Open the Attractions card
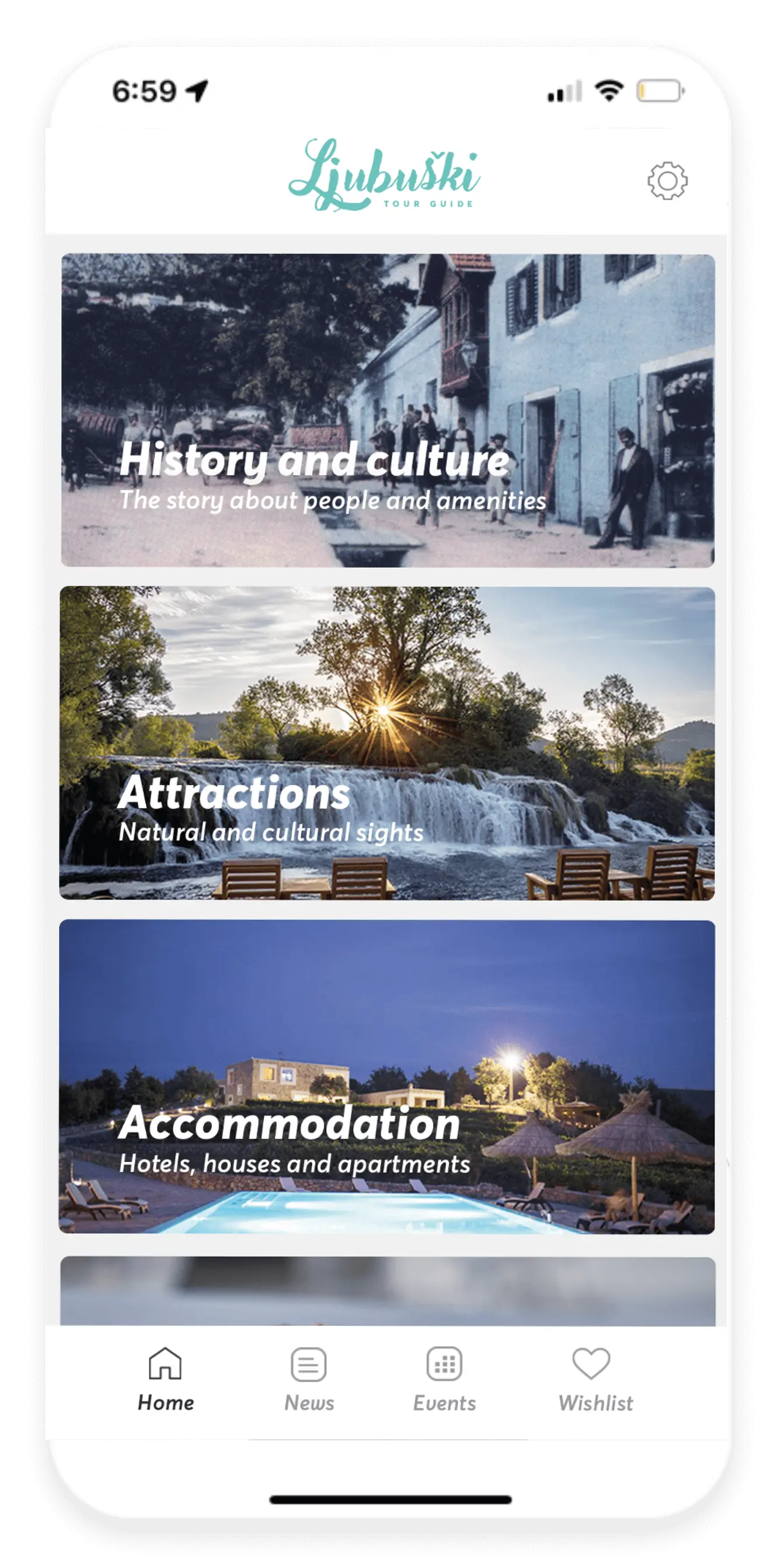Image resolution: width=781 pixels, height=1568 pixels. click(x=388, y=743)
